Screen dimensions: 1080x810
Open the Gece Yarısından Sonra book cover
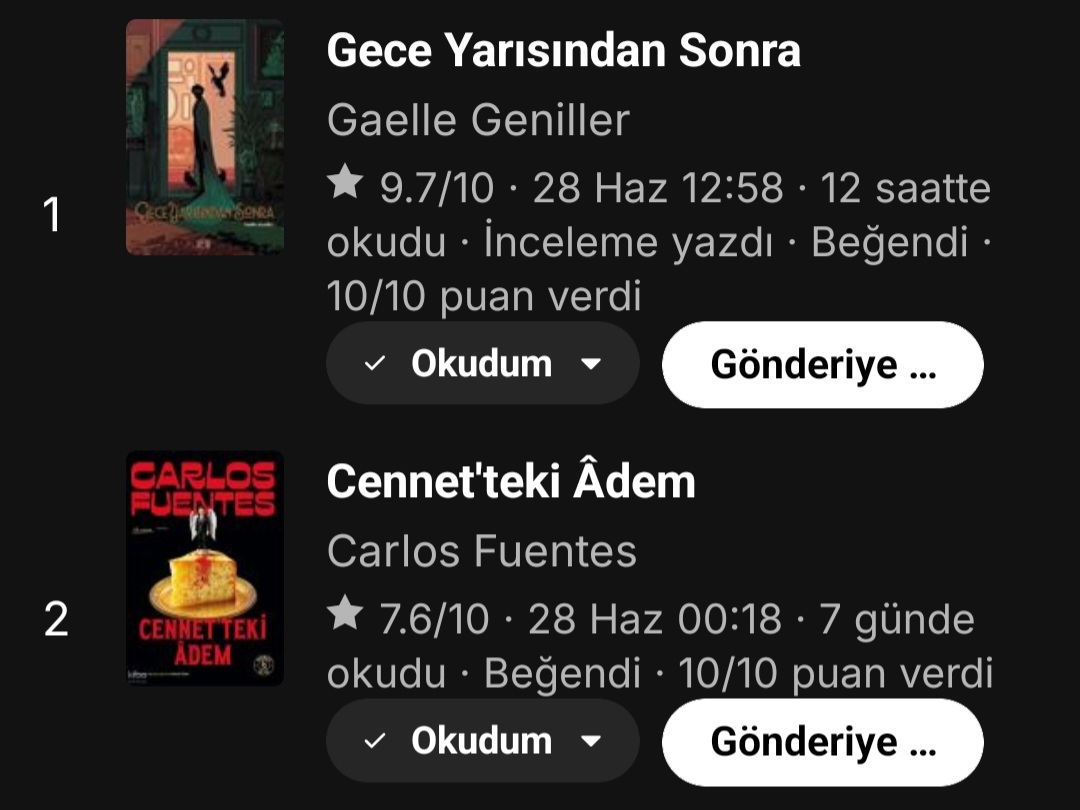tap(205, 137)
